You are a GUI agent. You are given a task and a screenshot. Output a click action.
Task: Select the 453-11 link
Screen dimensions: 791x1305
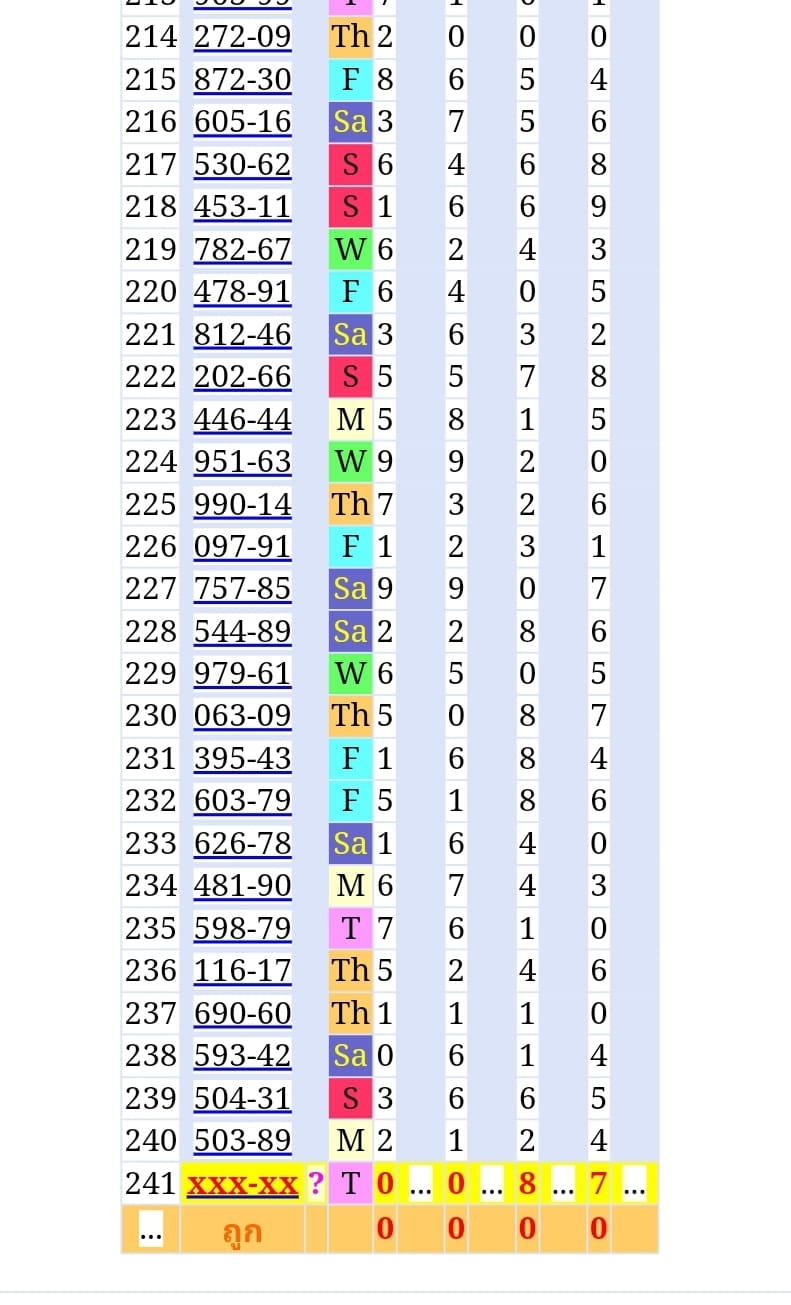point(242,207)
